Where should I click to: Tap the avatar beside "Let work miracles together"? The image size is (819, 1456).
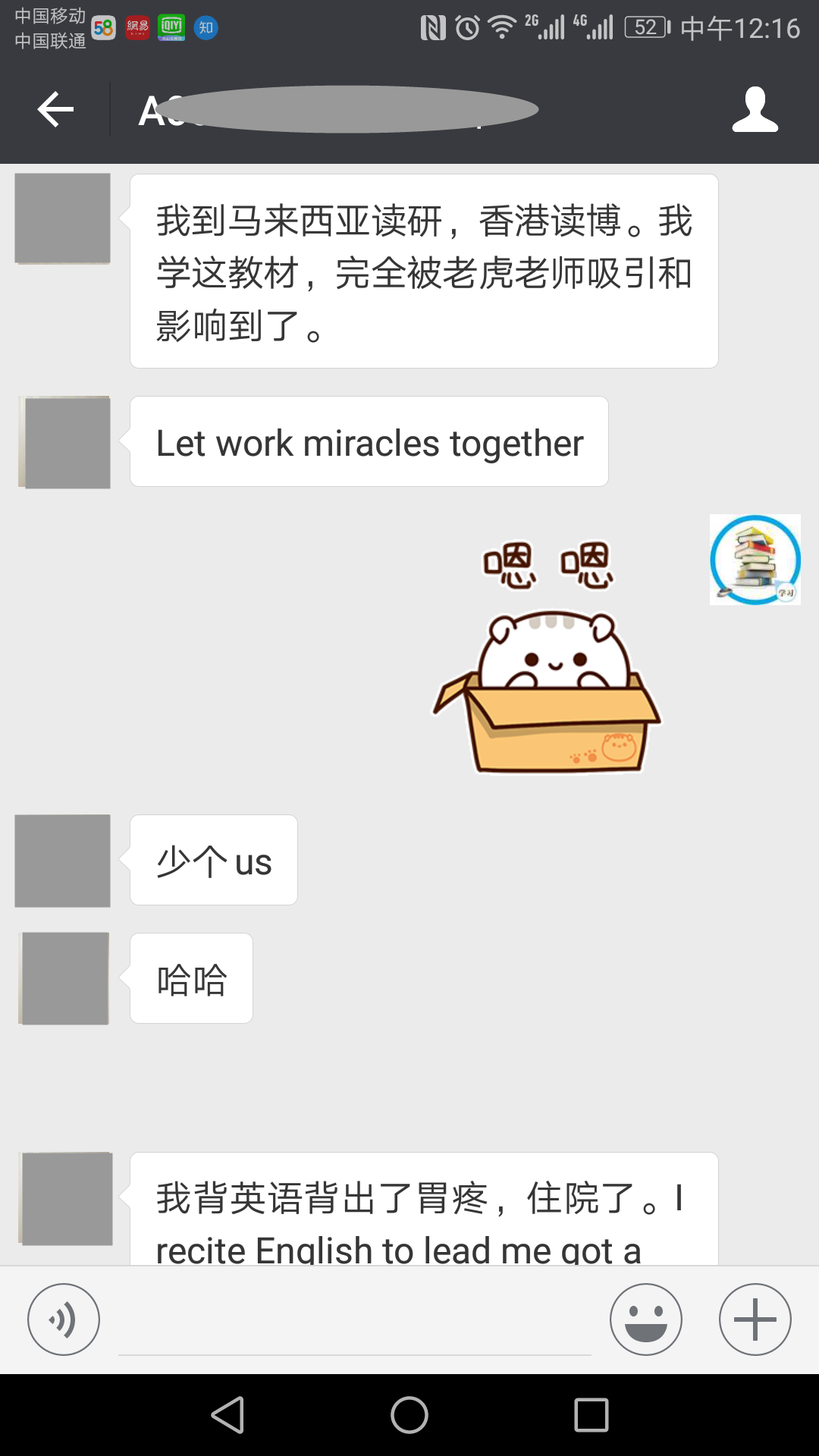pos(65,443)
